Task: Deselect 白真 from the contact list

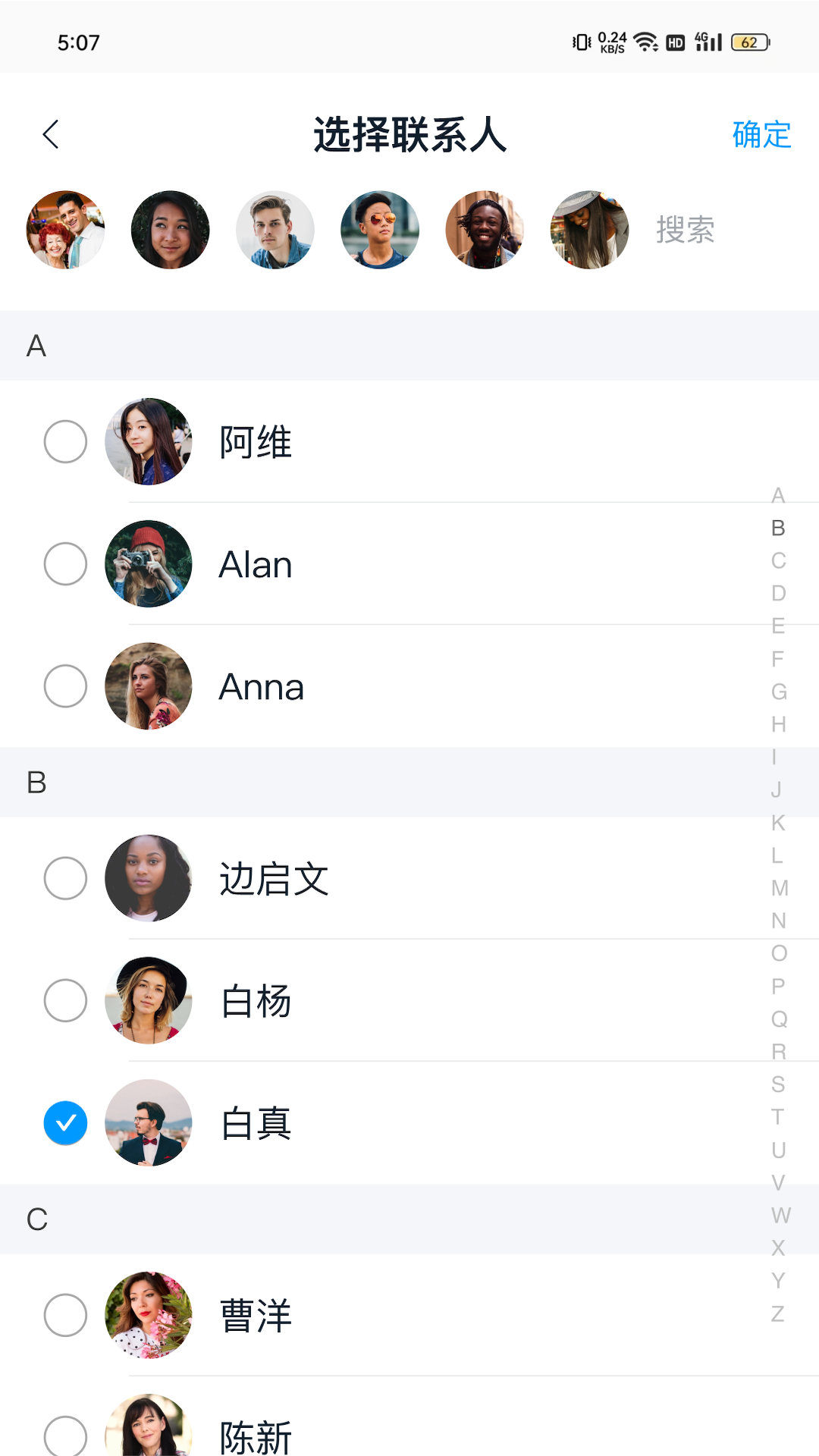Action: click(x=64, y=1122)
